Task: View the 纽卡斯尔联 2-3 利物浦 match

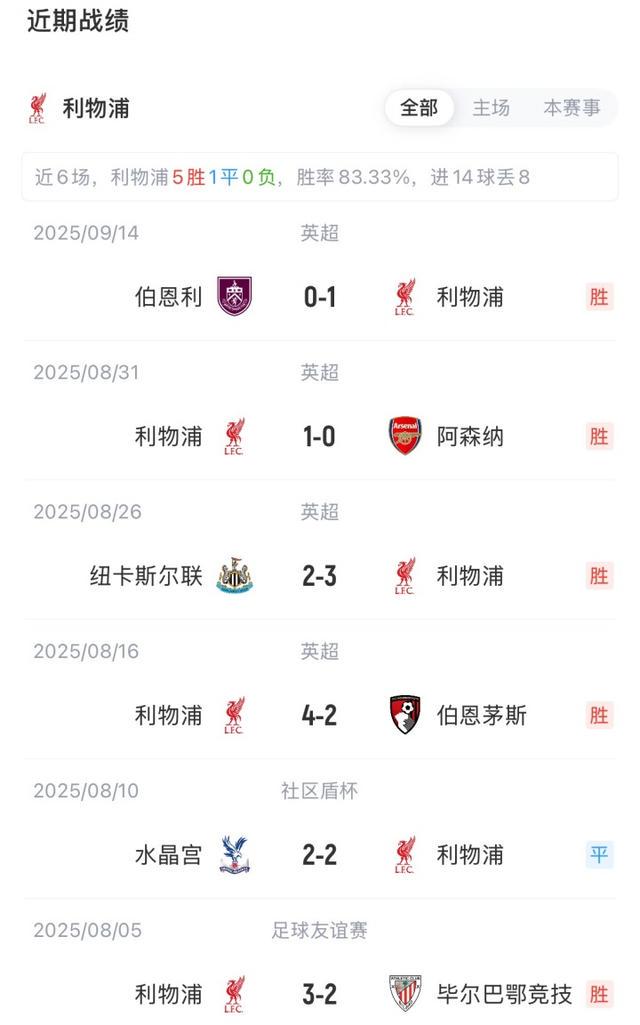Action: pos(320,576)
